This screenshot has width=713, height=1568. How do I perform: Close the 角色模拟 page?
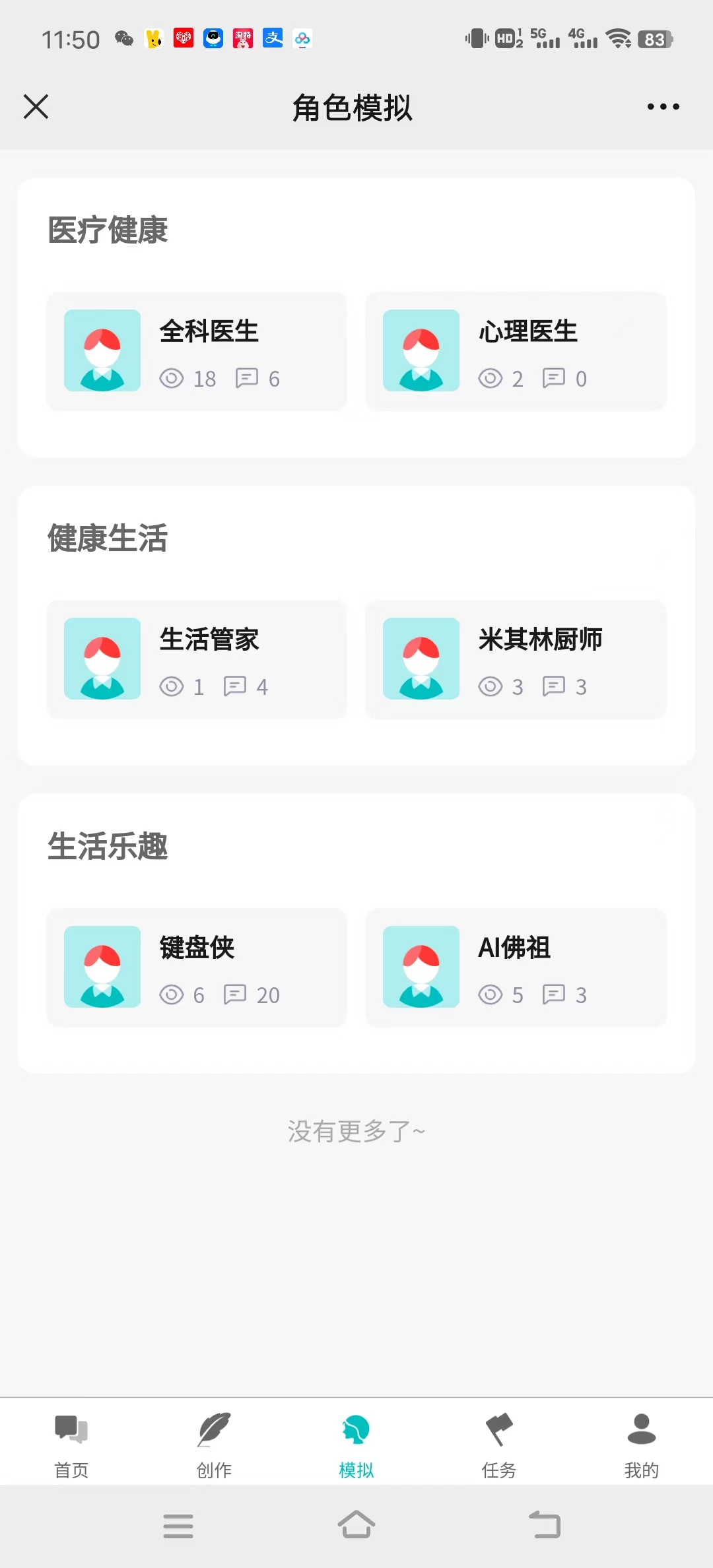tap(36, 106)
